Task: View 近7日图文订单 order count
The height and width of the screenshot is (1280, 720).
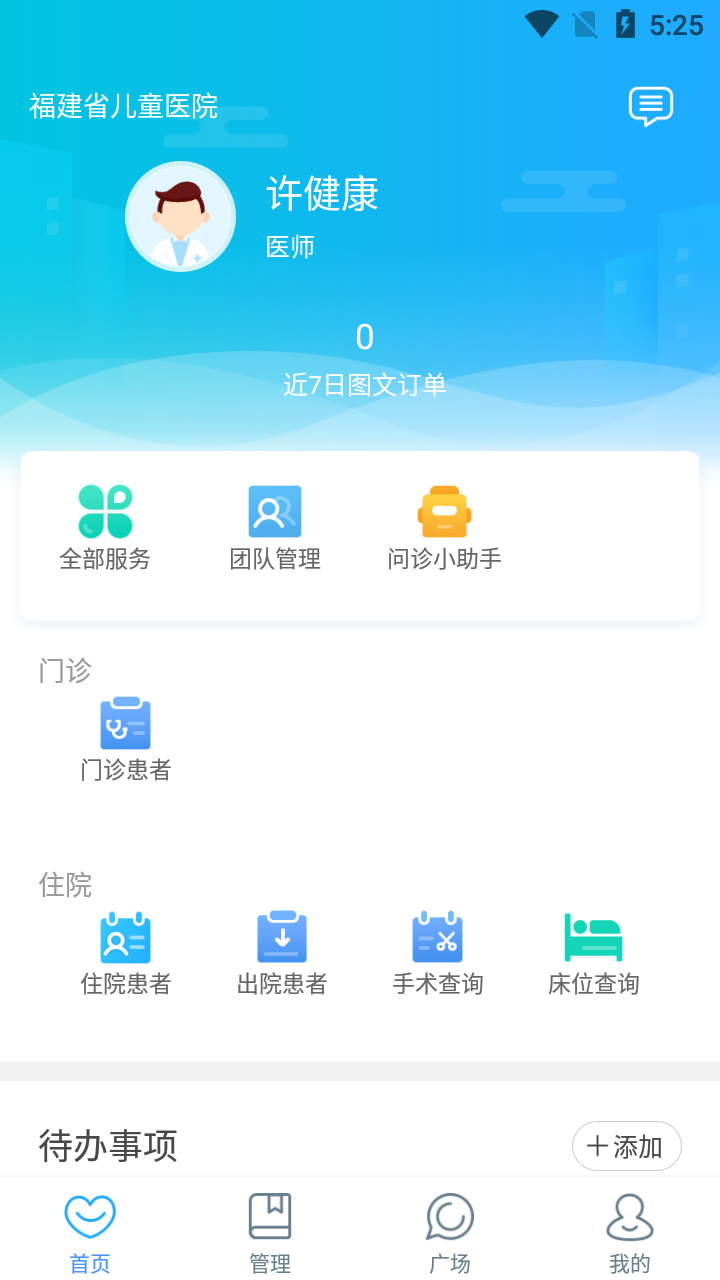Action: click(364, 360)
